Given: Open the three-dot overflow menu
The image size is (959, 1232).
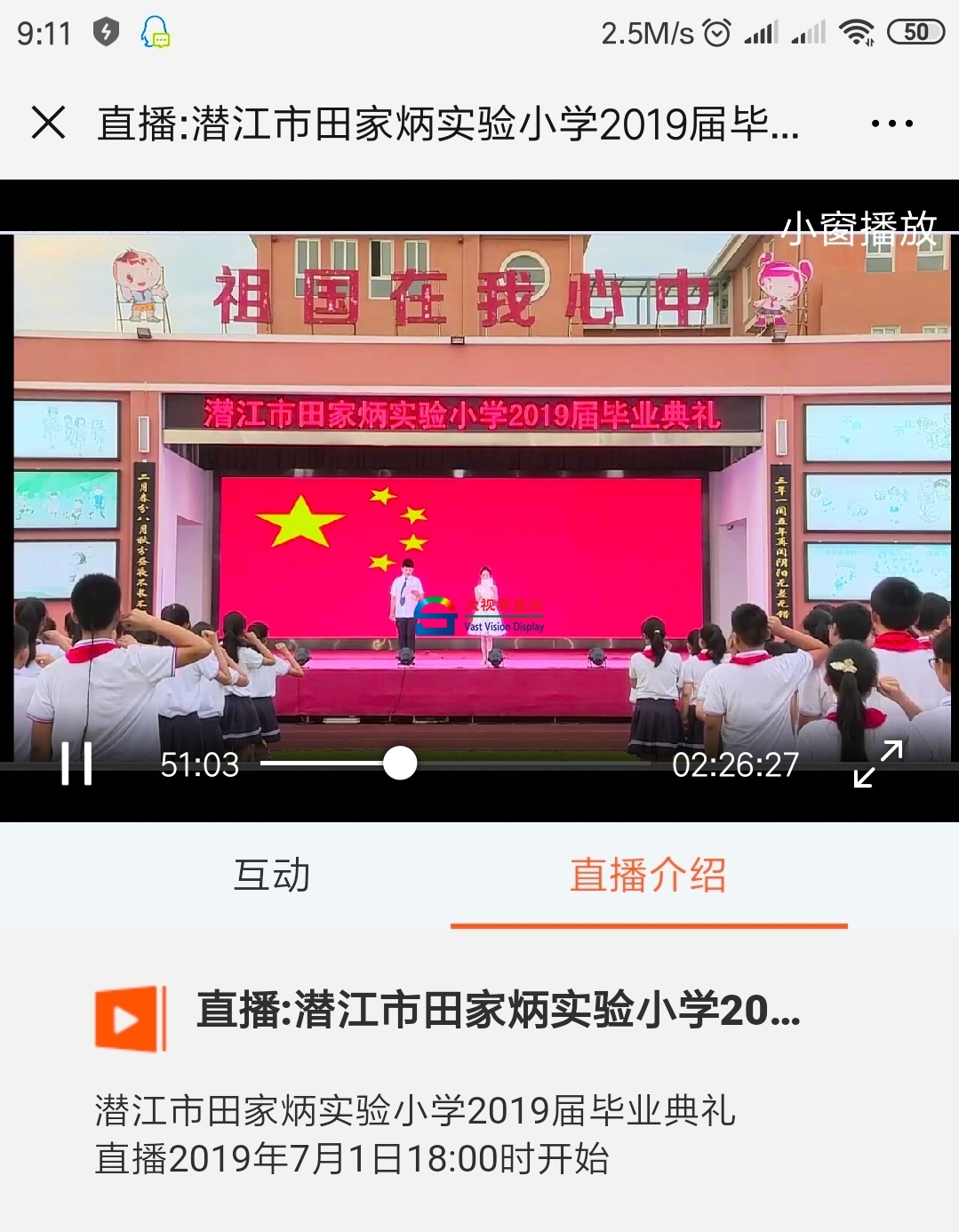Looking at the screenshot, I should (891, 124).
